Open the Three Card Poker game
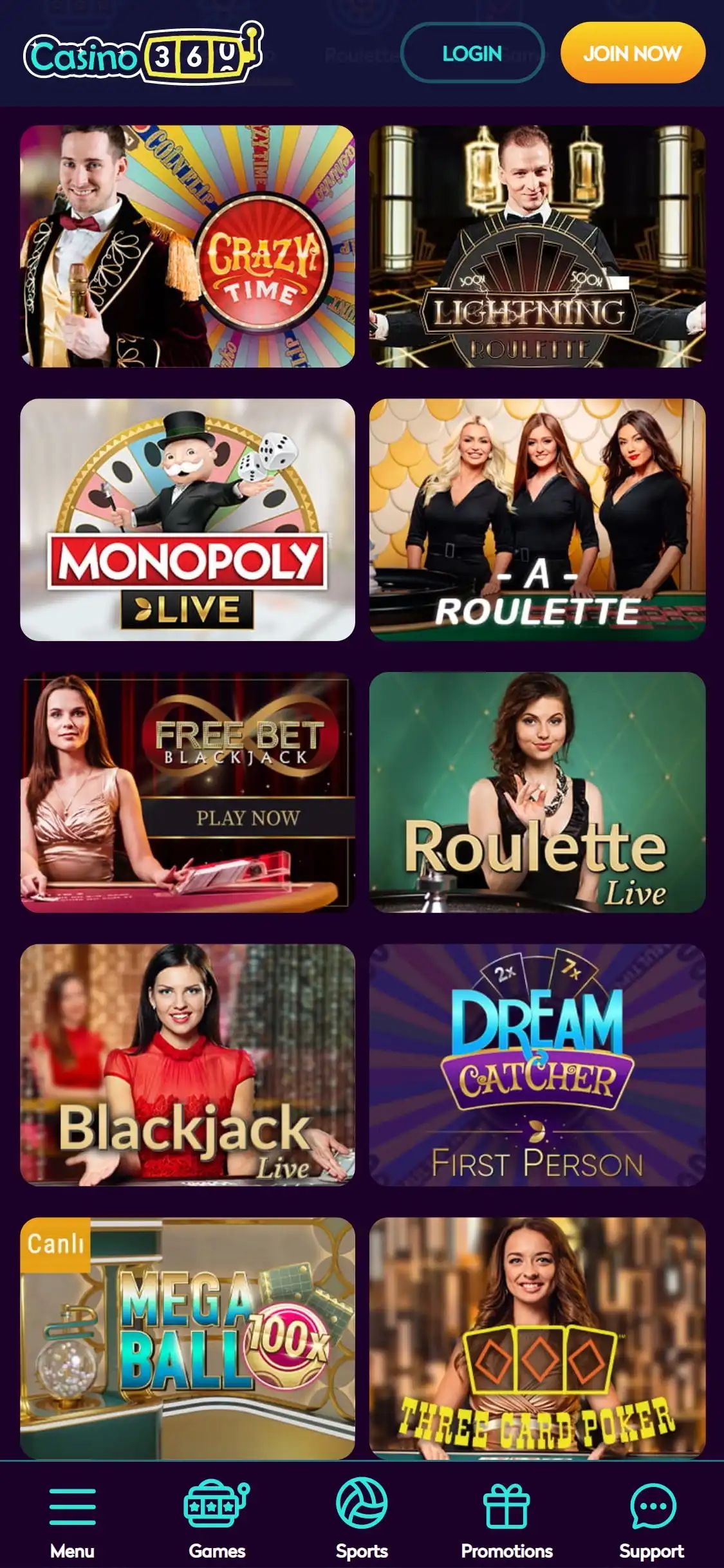 pyautogui.click(x=537, y=1338)
